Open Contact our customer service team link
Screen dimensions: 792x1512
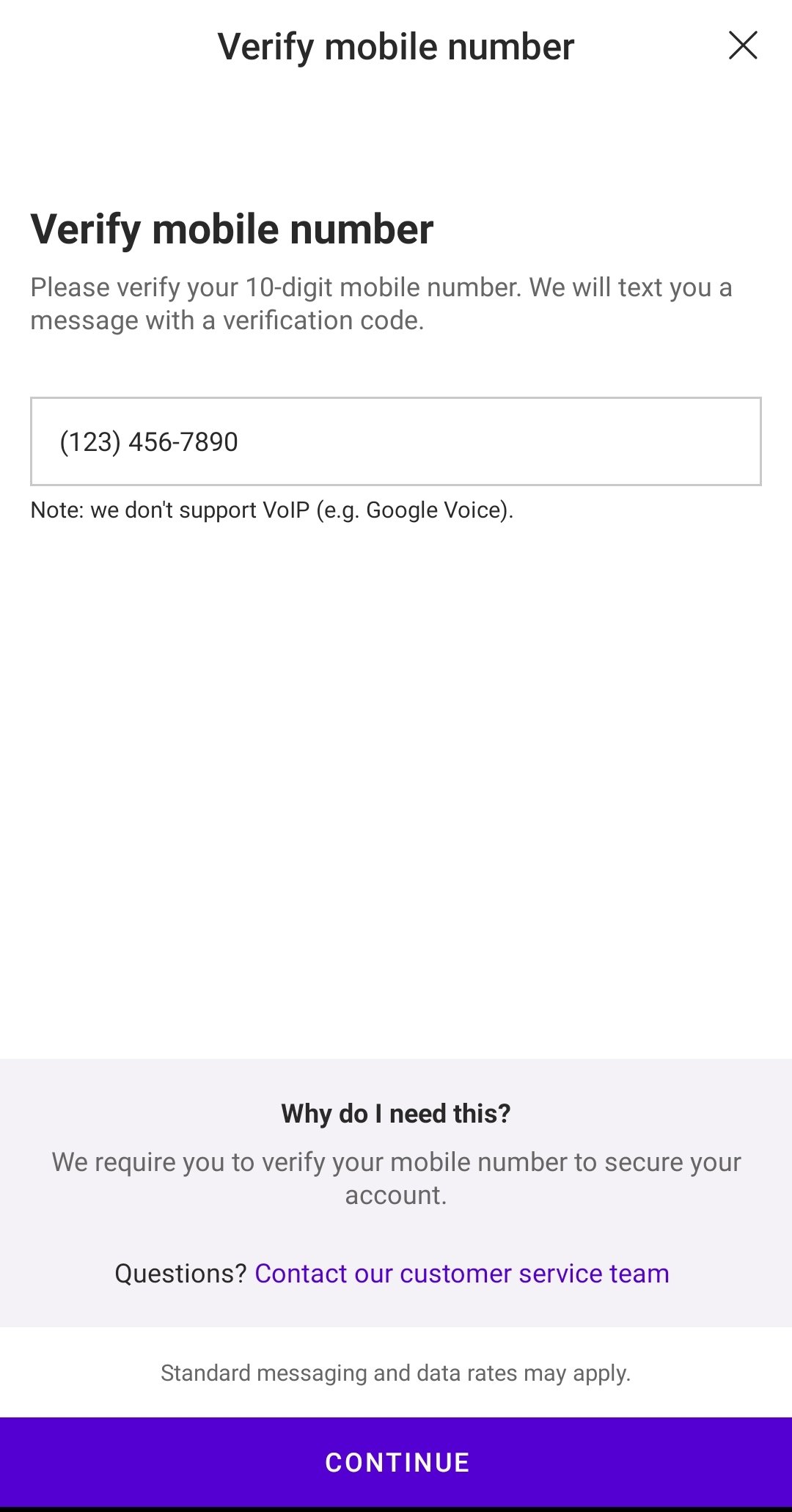pyautogui.click(x=462, y=1274)
